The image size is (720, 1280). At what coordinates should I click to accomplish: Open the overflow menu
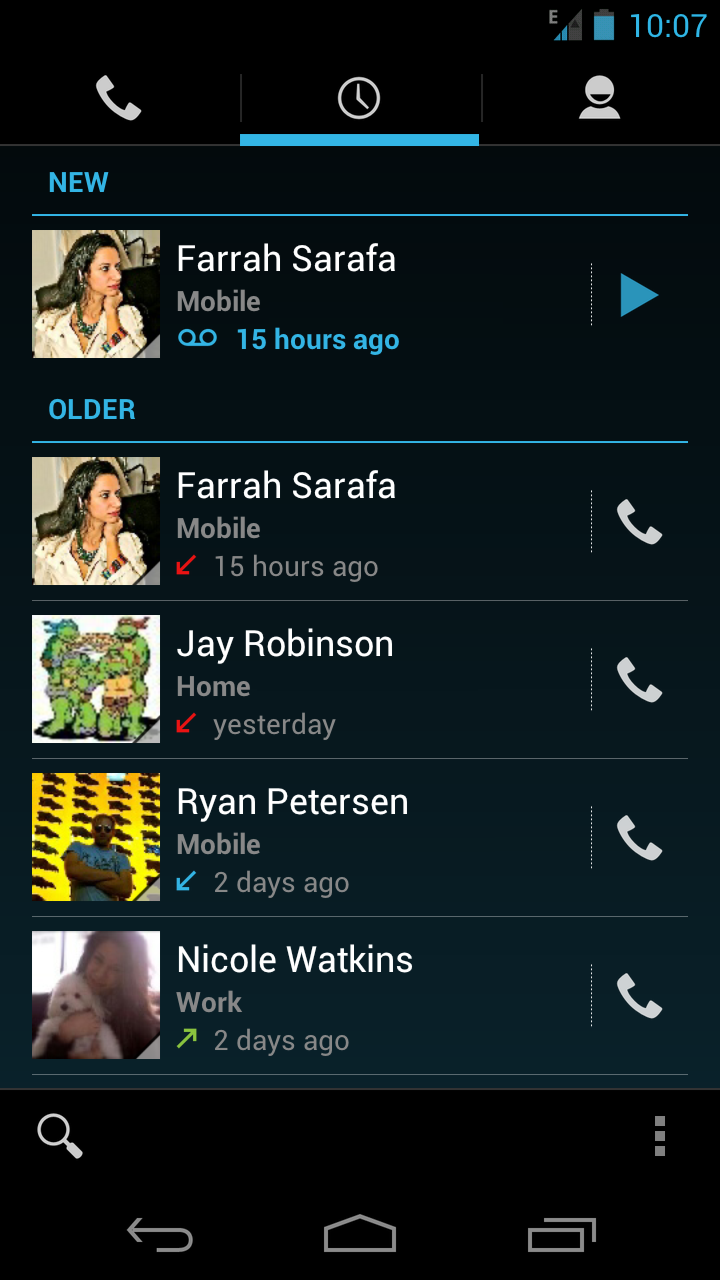pyautogui.click(x=660, y=1136)
